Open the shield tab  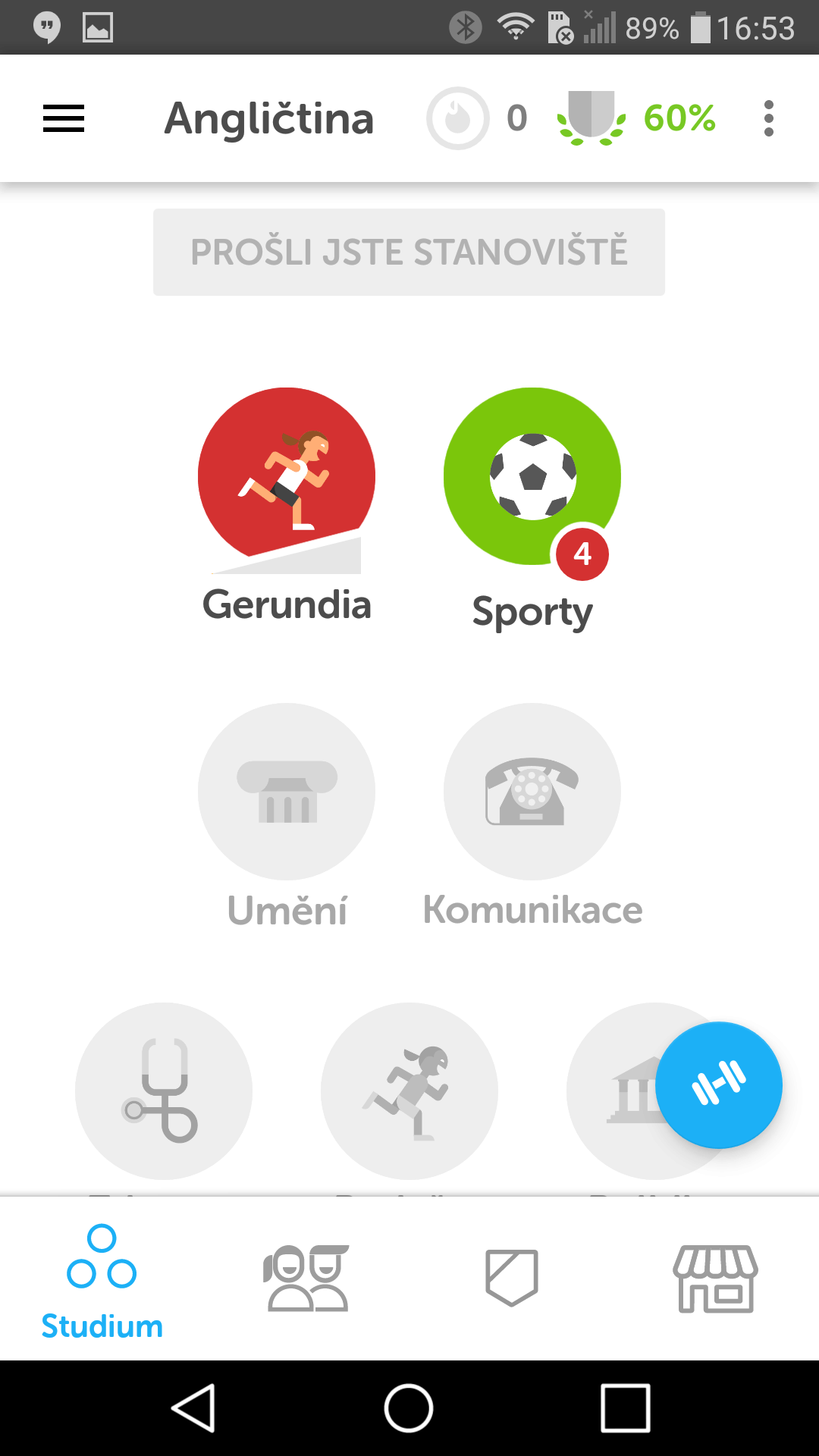click(x=512, y=1279)
